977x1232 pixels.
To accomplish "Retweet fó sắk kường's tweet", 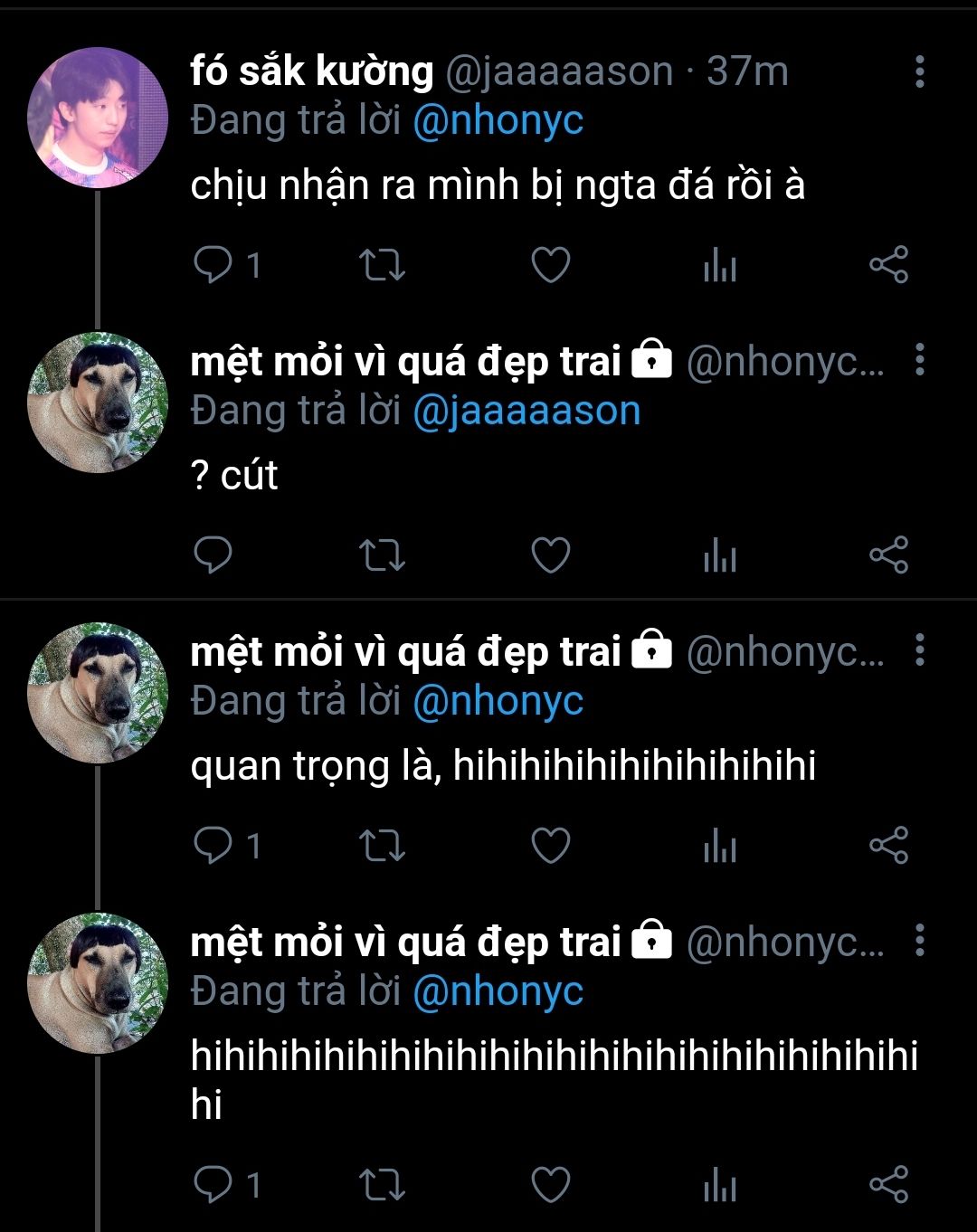I will tap(382, 265).
